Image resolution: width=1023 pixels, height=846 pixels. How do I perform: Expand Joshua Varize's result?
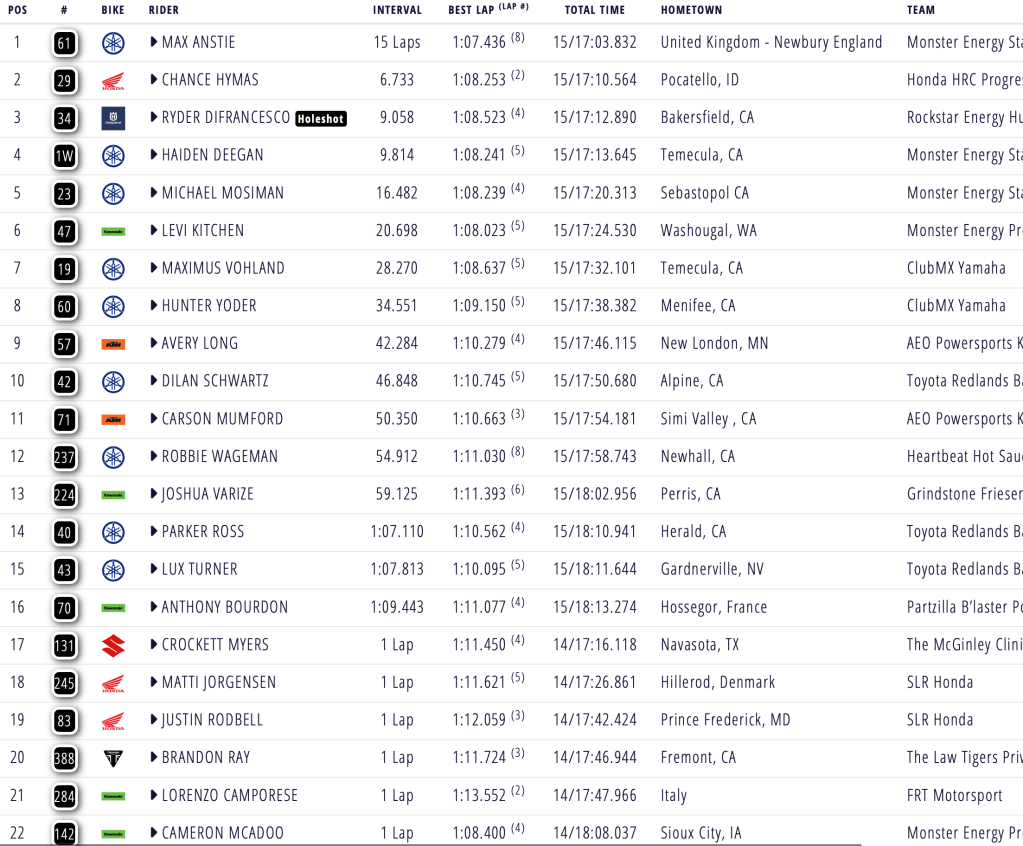[154, 494]
